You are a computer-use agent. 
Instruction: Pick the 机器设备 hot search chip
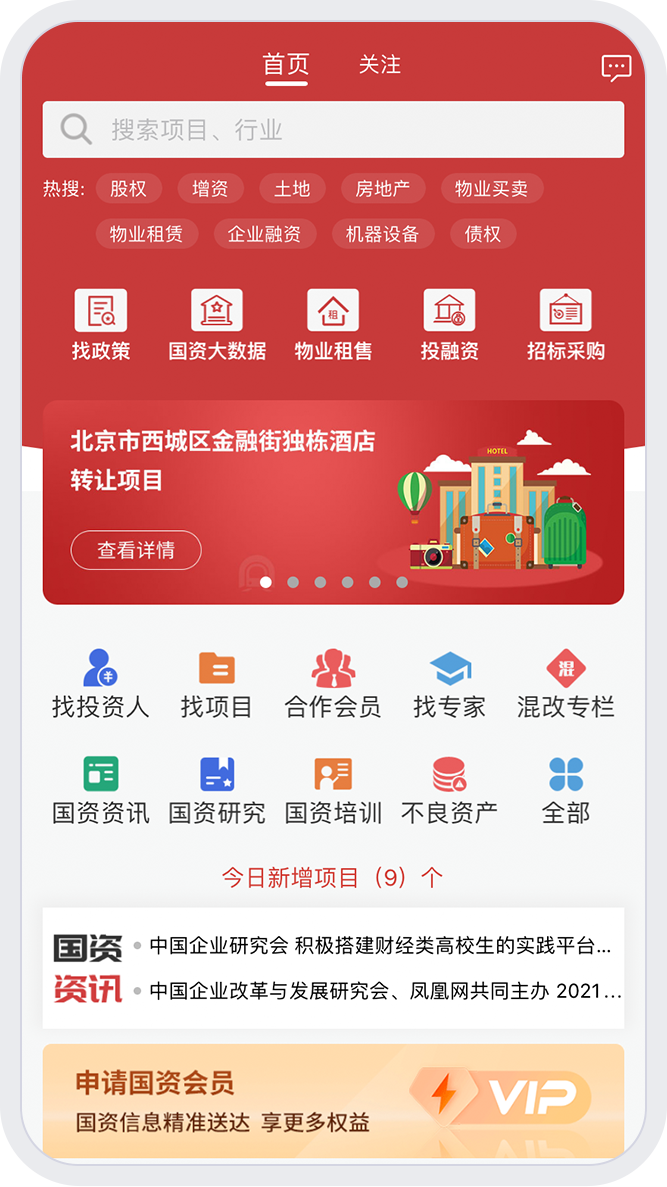(383, 234)
